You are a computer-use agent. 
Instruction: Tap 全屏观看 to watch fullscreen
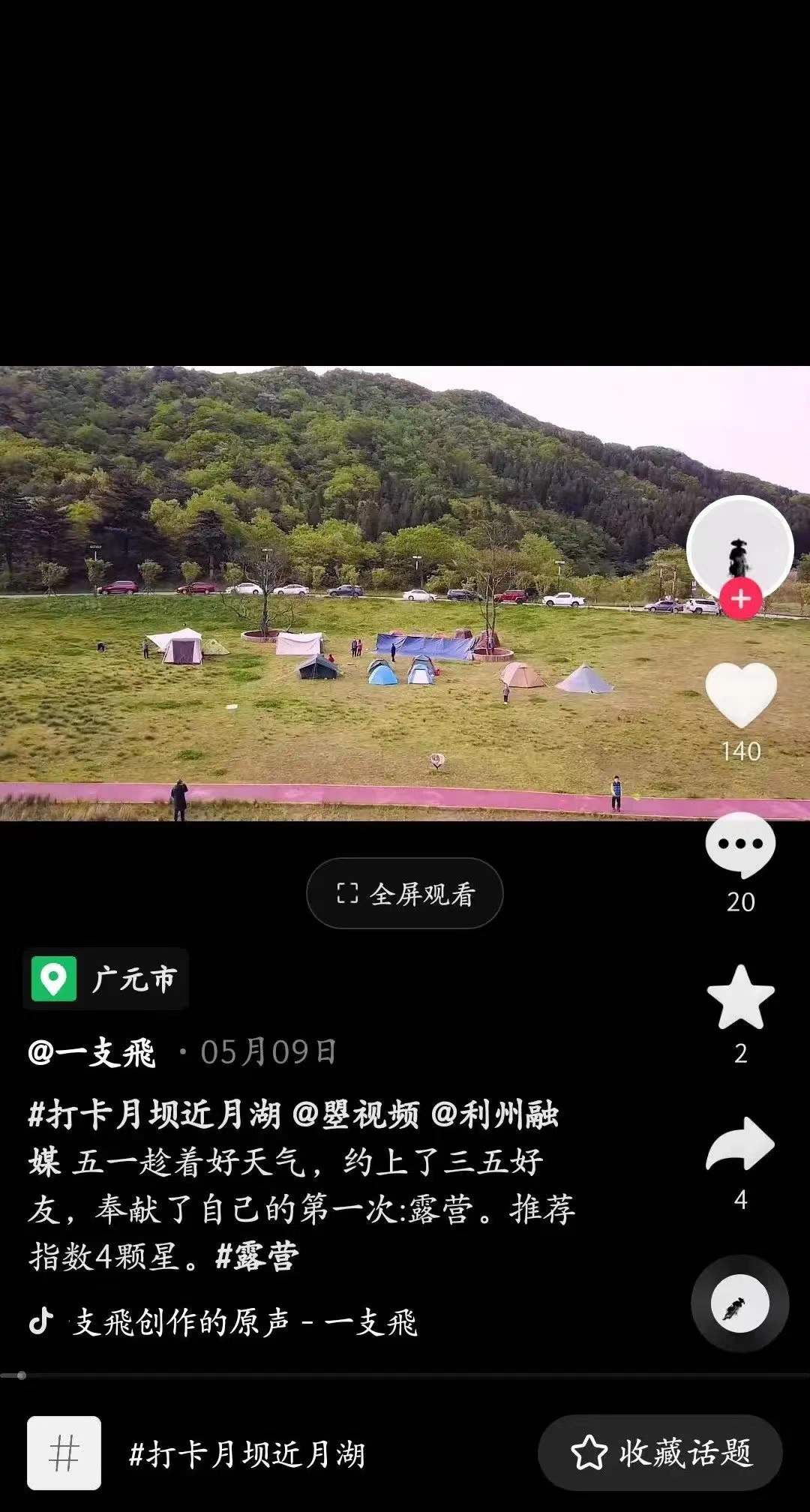pyautogui.click(x=405, y=893)
